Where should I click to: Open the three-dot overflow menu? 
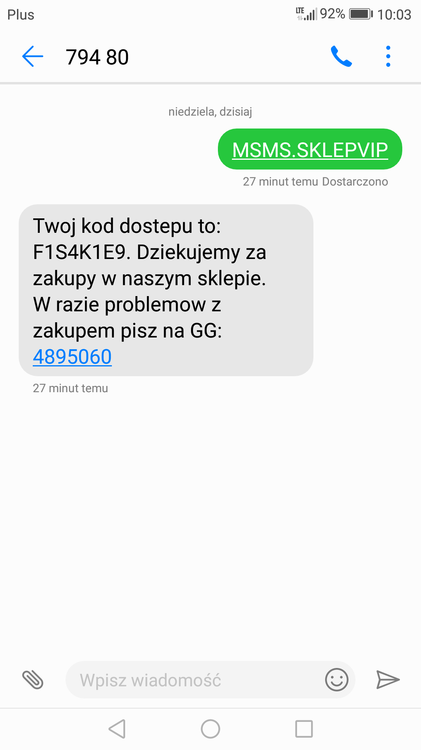[388, 57]
